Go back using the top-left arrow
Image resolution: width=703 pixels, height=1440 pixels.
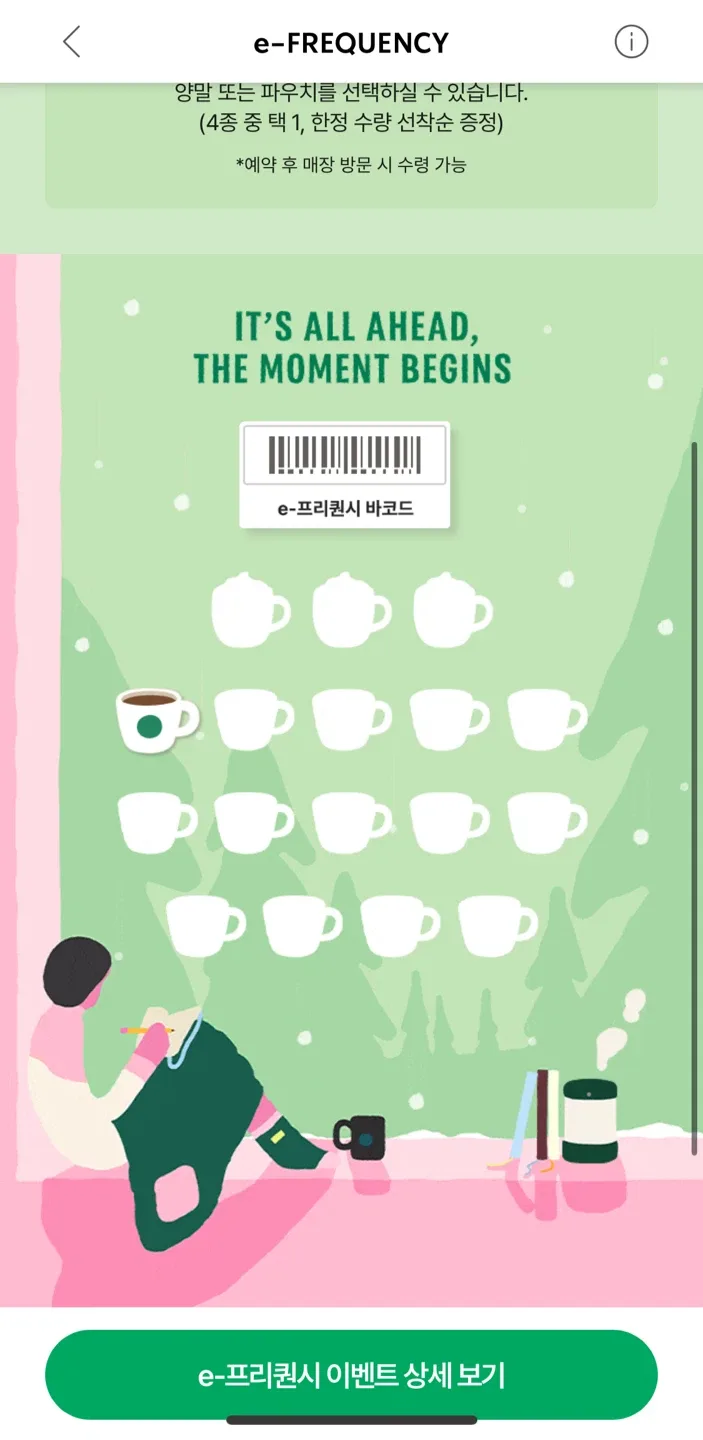tap(71, 42)
